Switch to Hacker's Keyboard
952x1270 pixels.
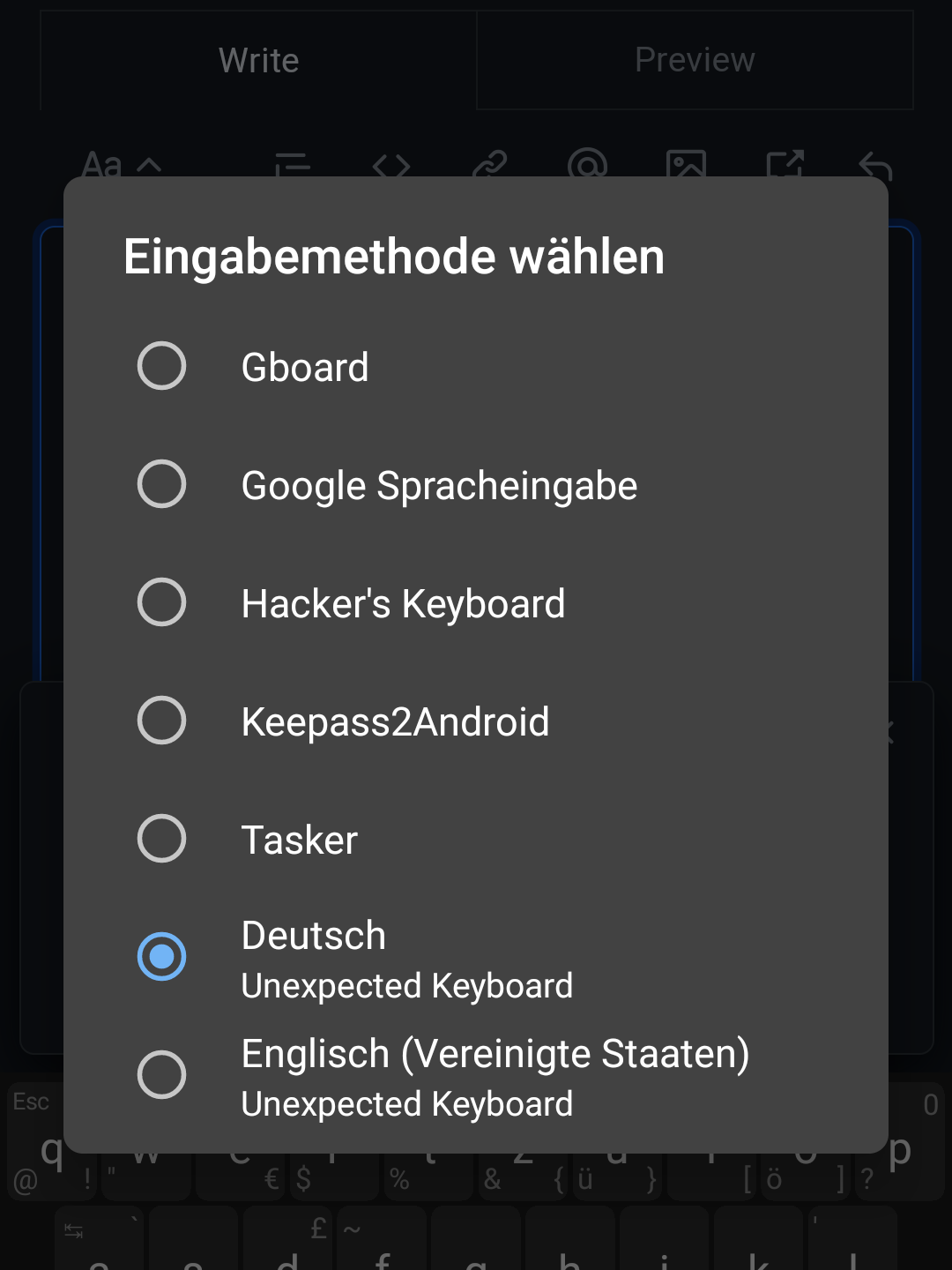[x=163, y=602]
